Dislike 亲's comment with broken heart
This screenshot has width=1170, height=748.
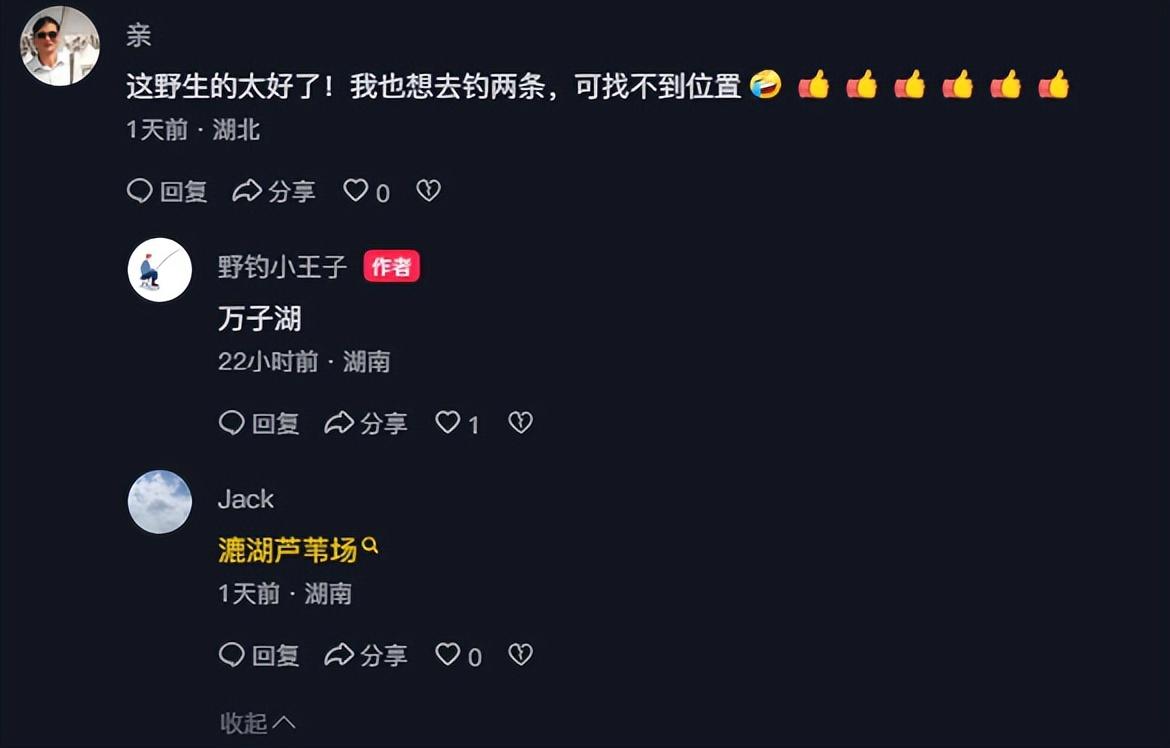[429, 191]
